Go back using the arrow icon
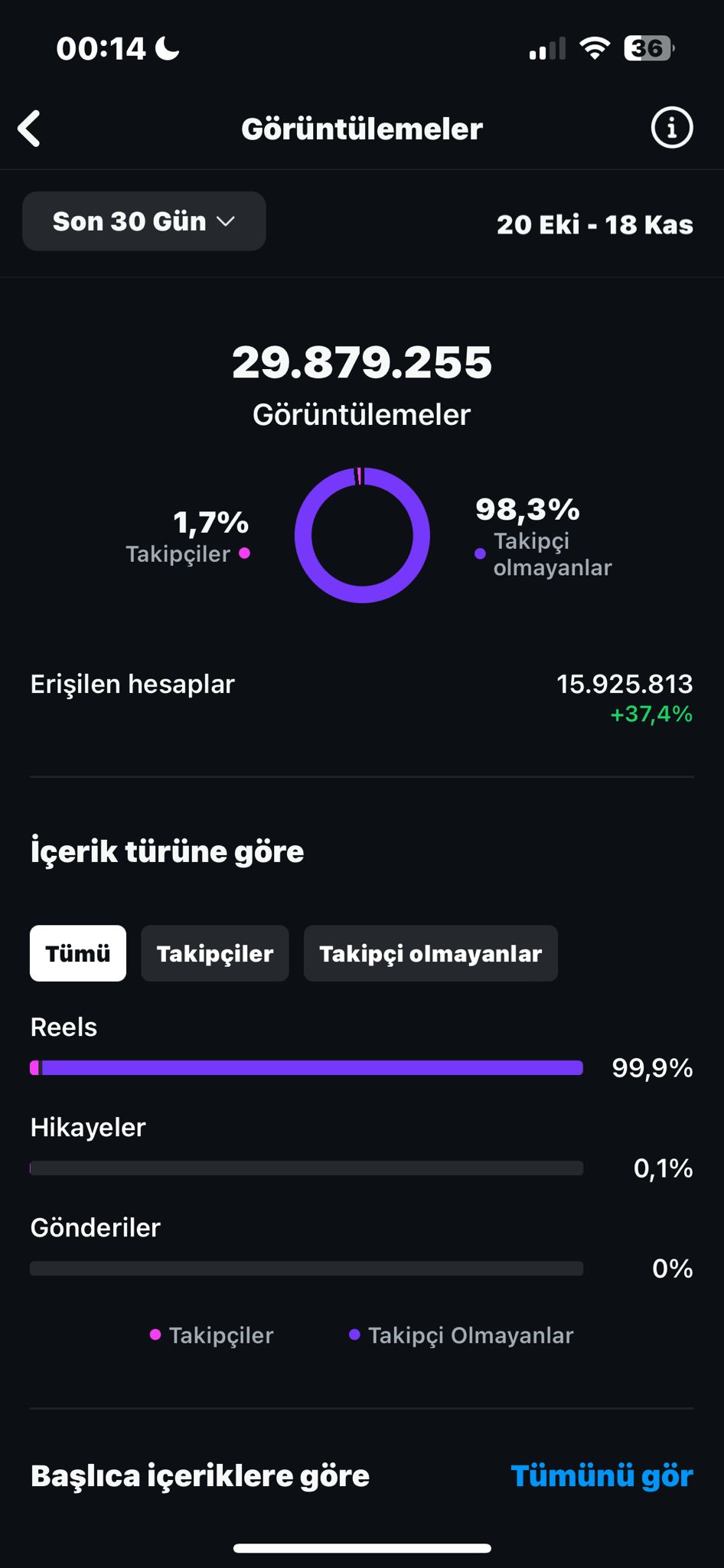The image size is (724, 1568). [x=30, y=129]
